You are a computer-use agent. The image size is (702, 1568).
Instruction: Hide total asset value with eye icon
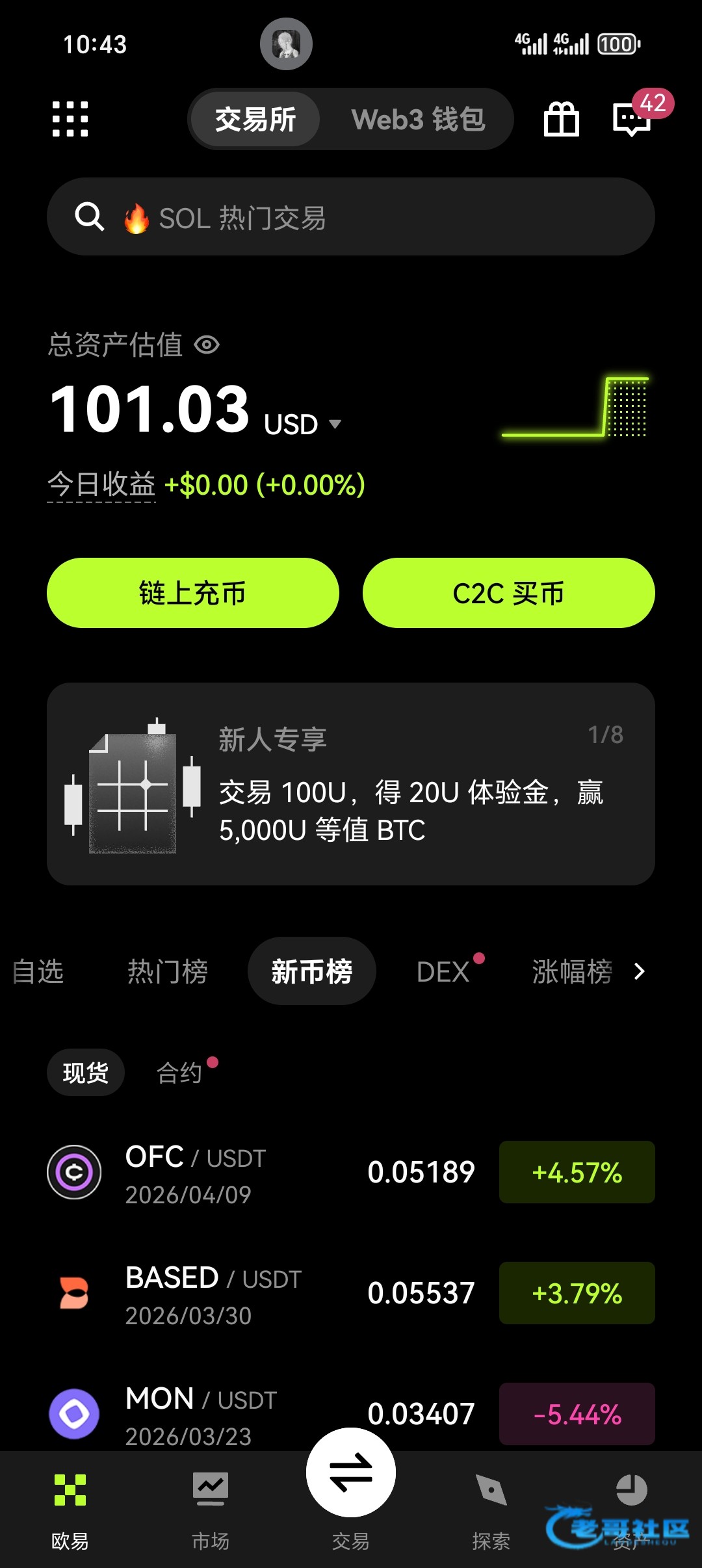(x=207, y=345)
